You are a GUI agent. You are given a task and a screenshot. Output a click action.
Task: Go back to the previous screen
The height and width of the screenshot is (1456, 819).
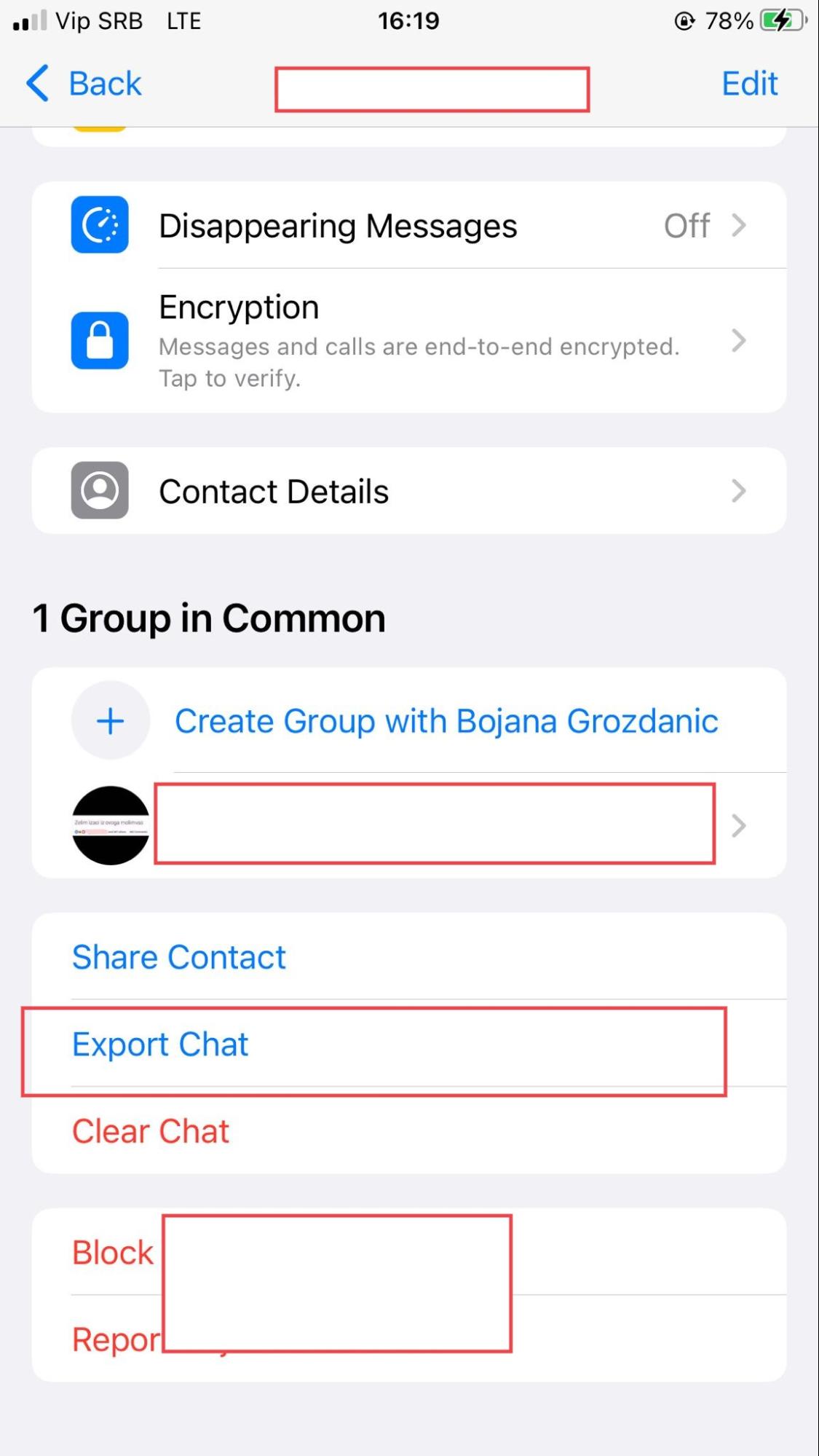[x=84, y=83]
